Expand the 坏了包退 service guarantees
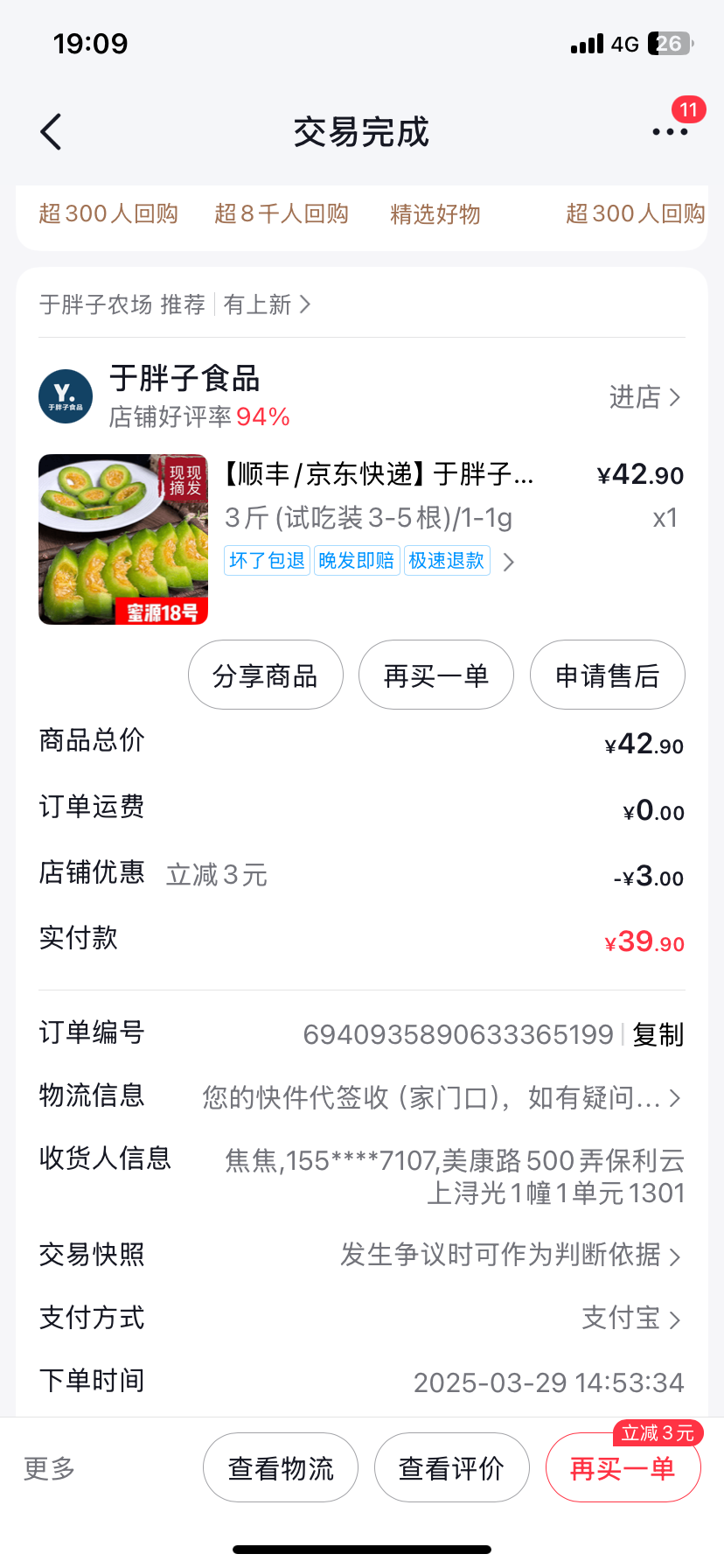Screen dimensions: 724x1568 pos(369,561)
